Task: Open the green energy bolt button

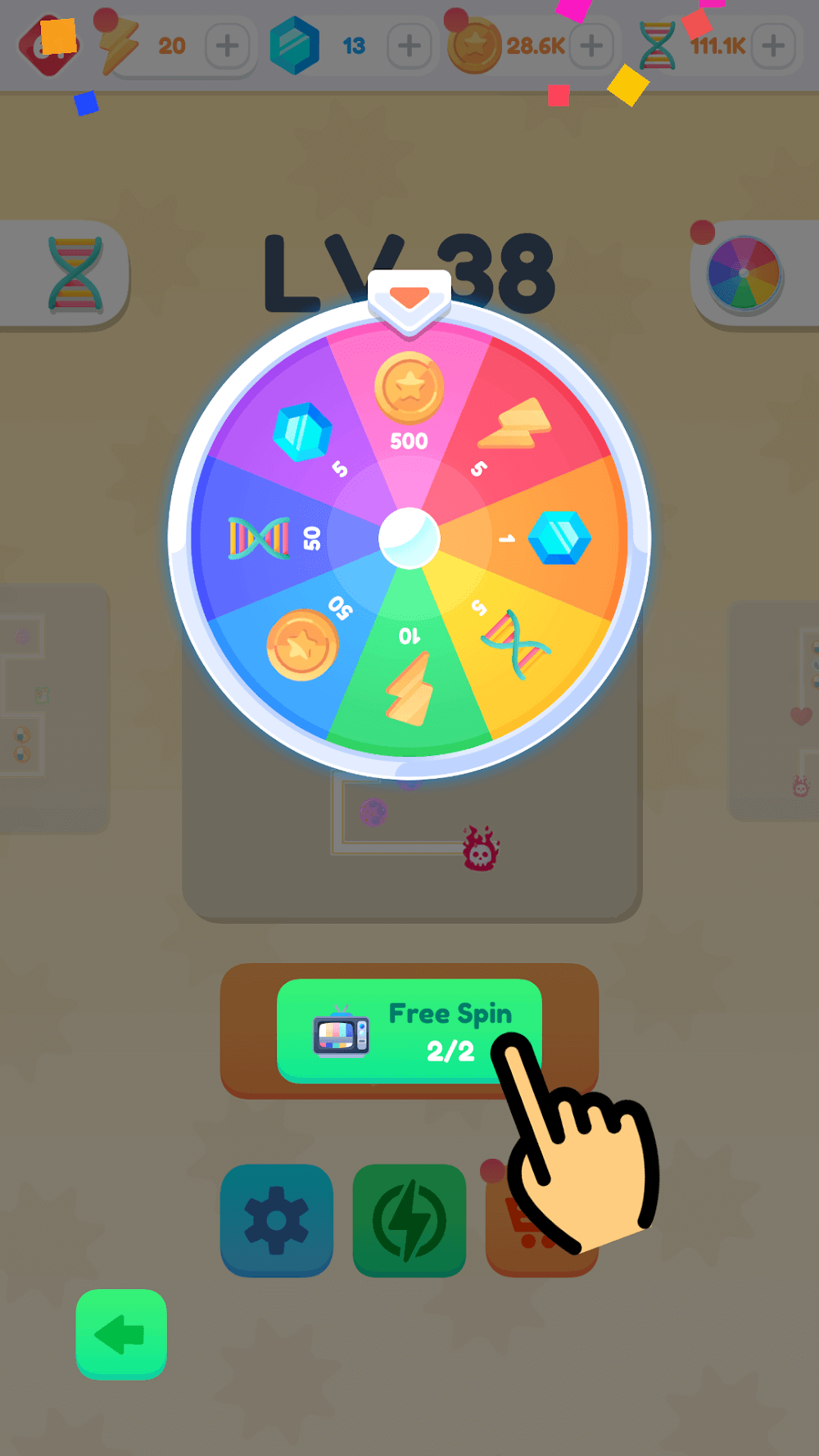Action: (x=409, y=1219)
